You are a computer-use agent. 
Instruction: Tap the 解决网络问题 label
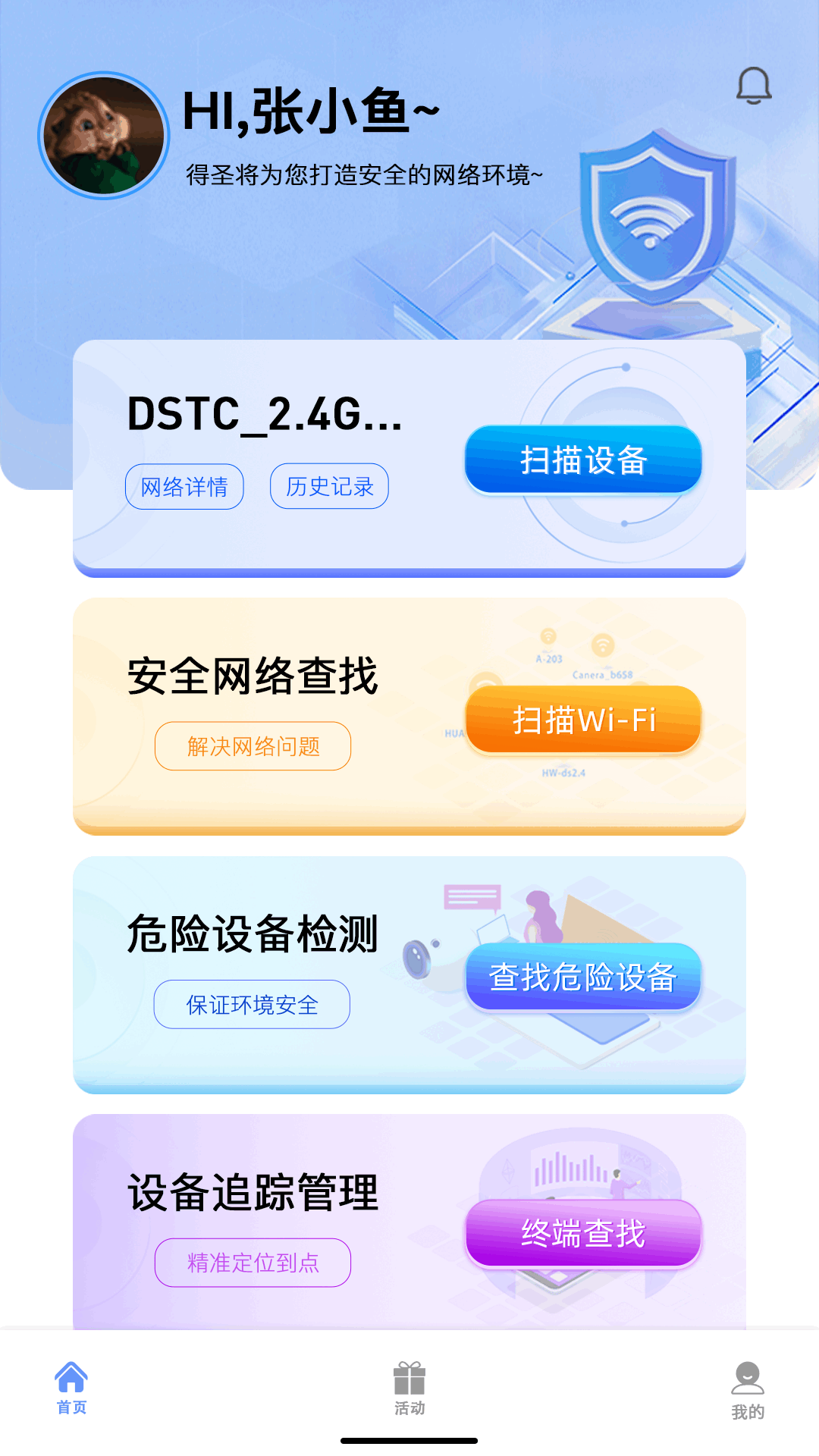(x=253, y=745)
